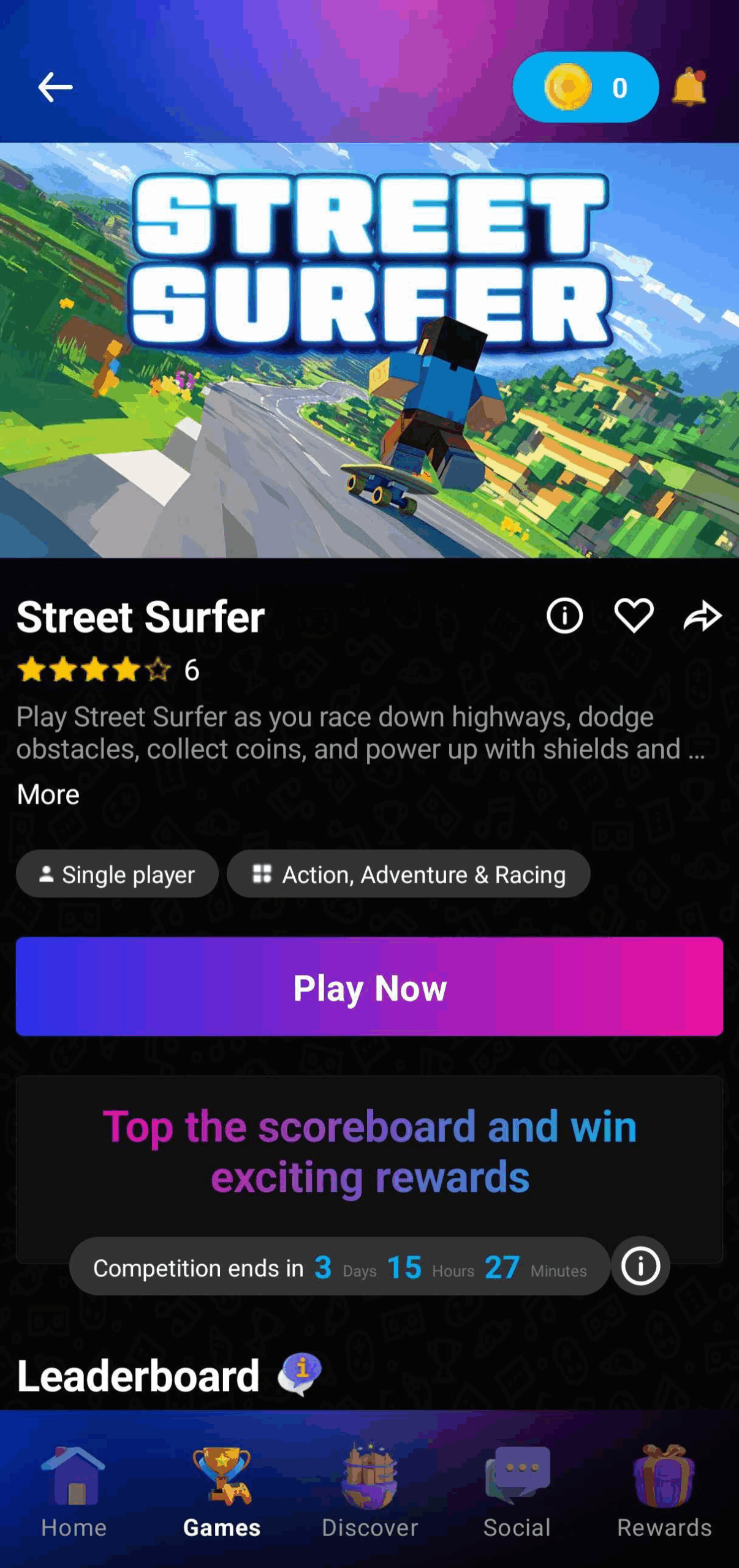
Task: Select the Action, Adventure & Racing chip
Action: point(408,874)
